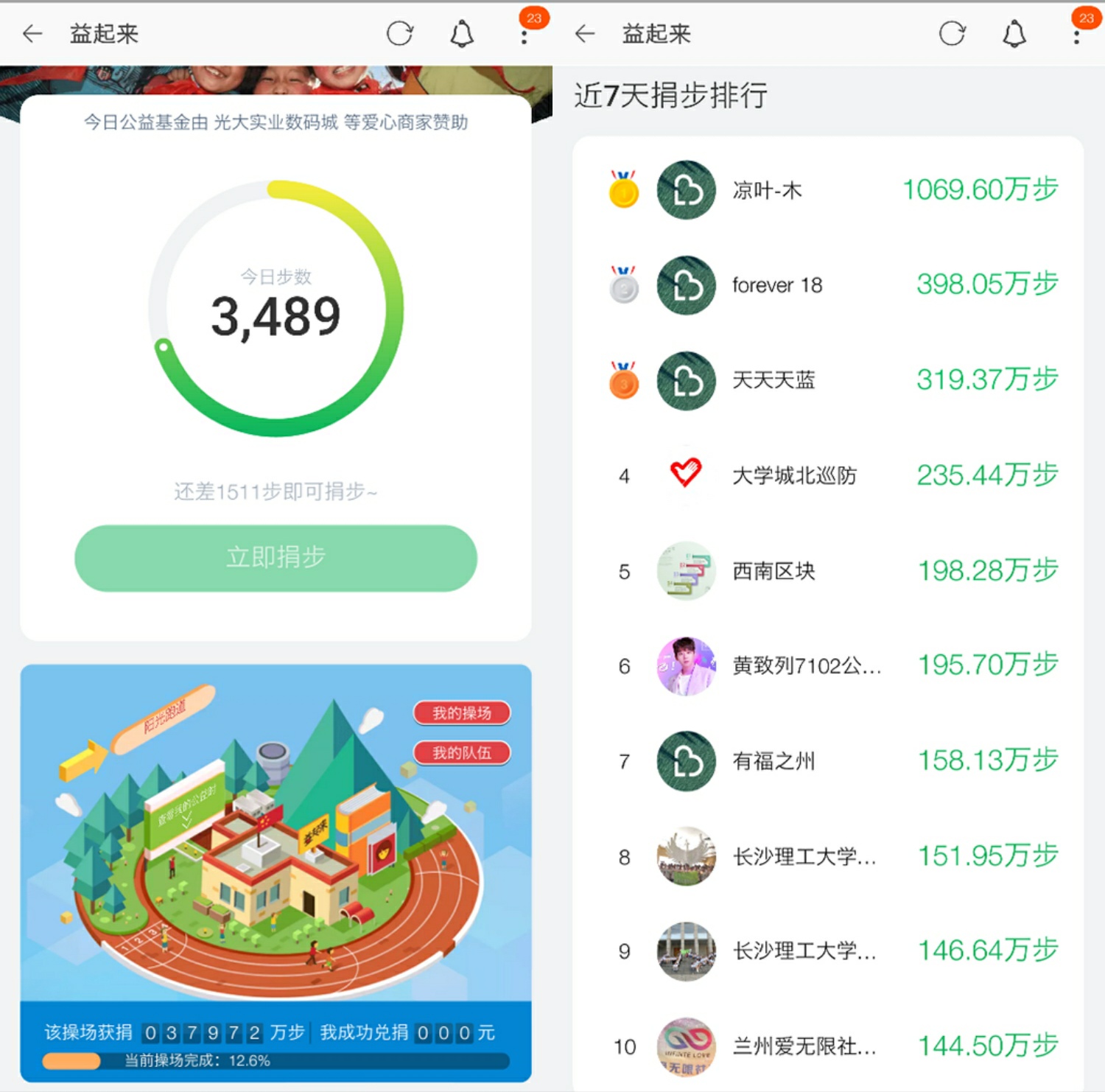The image size is (1105, 1092).
Task: Open 我的队伍 team button
Action: pos(462,752)
